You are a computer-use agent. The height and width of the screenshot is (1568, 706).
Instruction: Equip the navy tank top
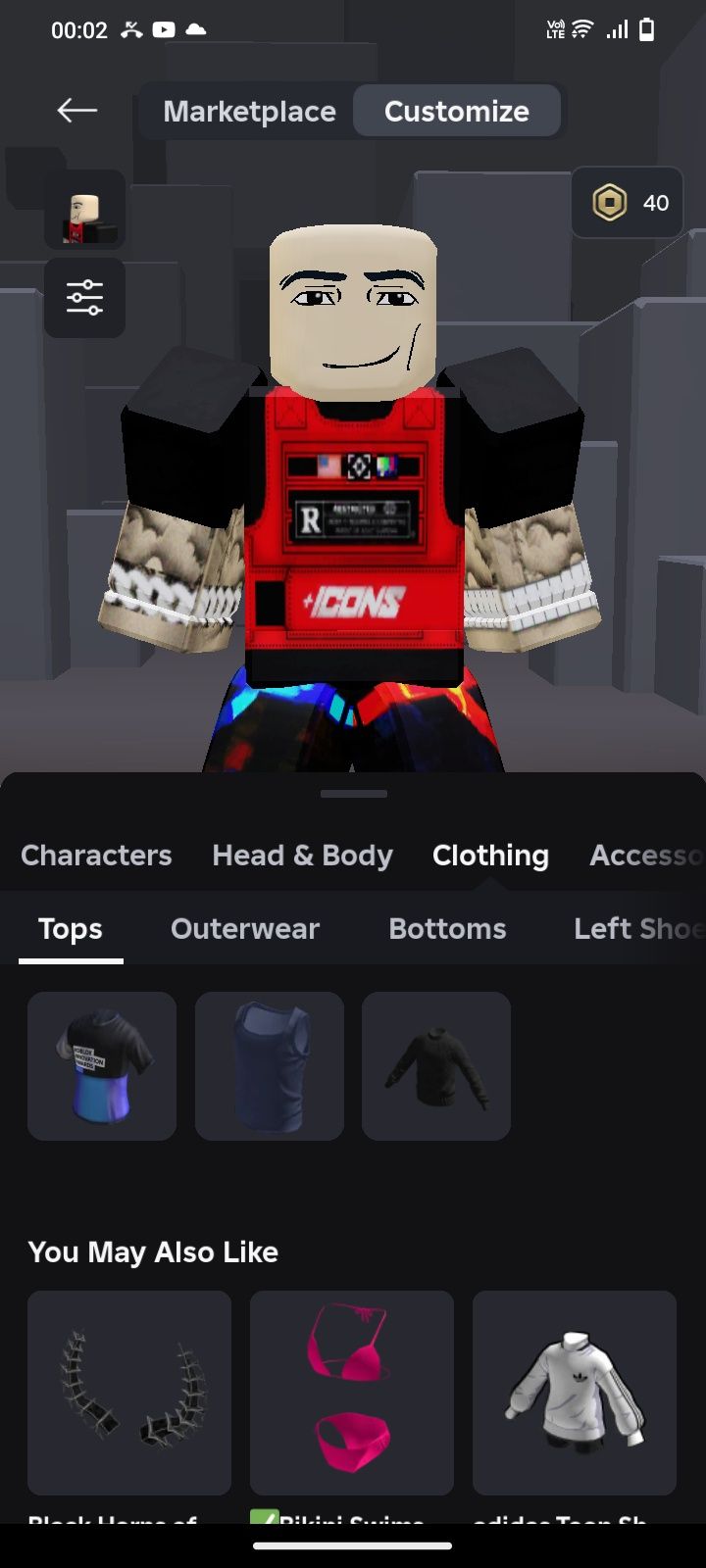[x=270, y=1066]
